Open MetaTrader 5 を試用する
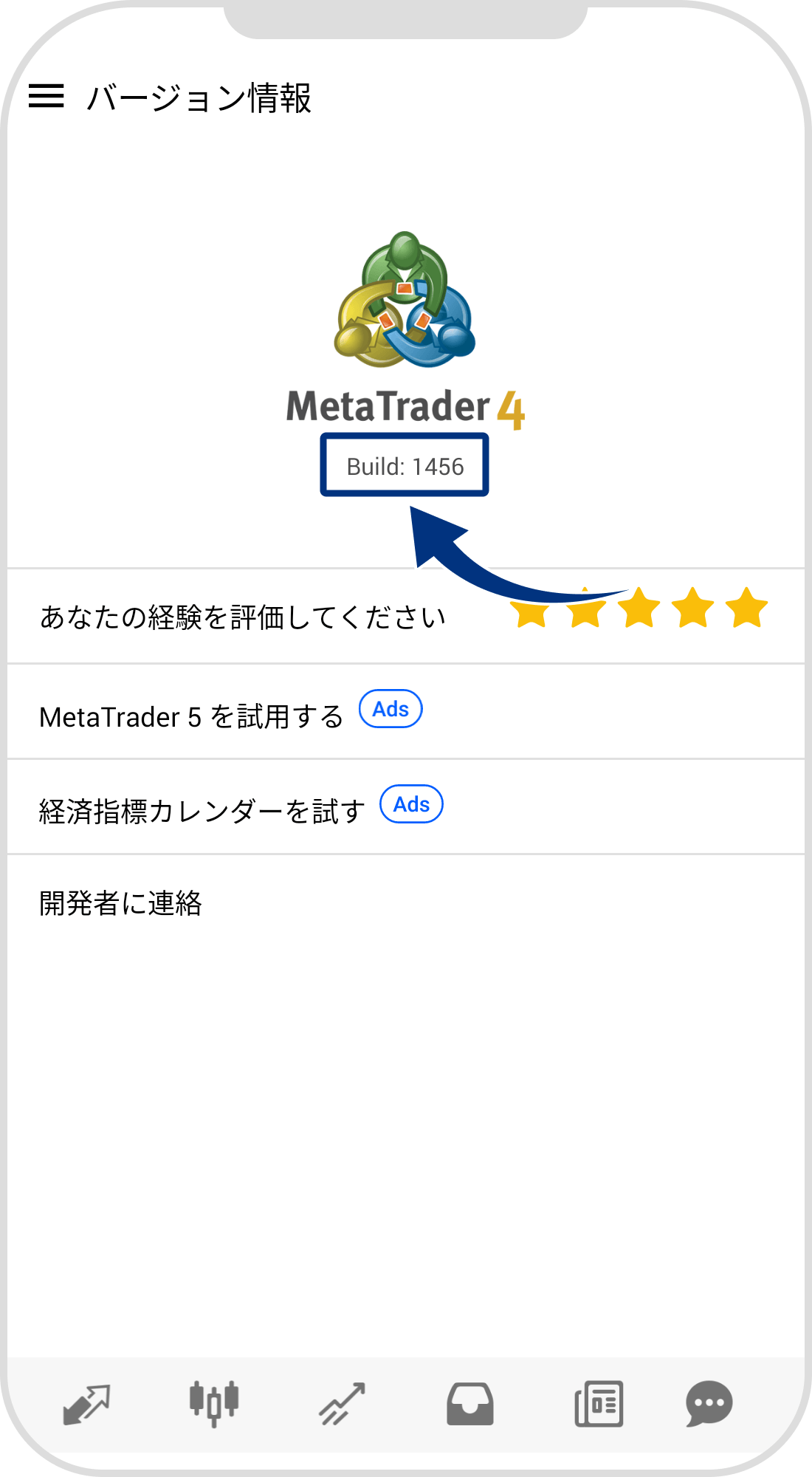This screenshot has height=1477, width=812. [x=192, y=711]
